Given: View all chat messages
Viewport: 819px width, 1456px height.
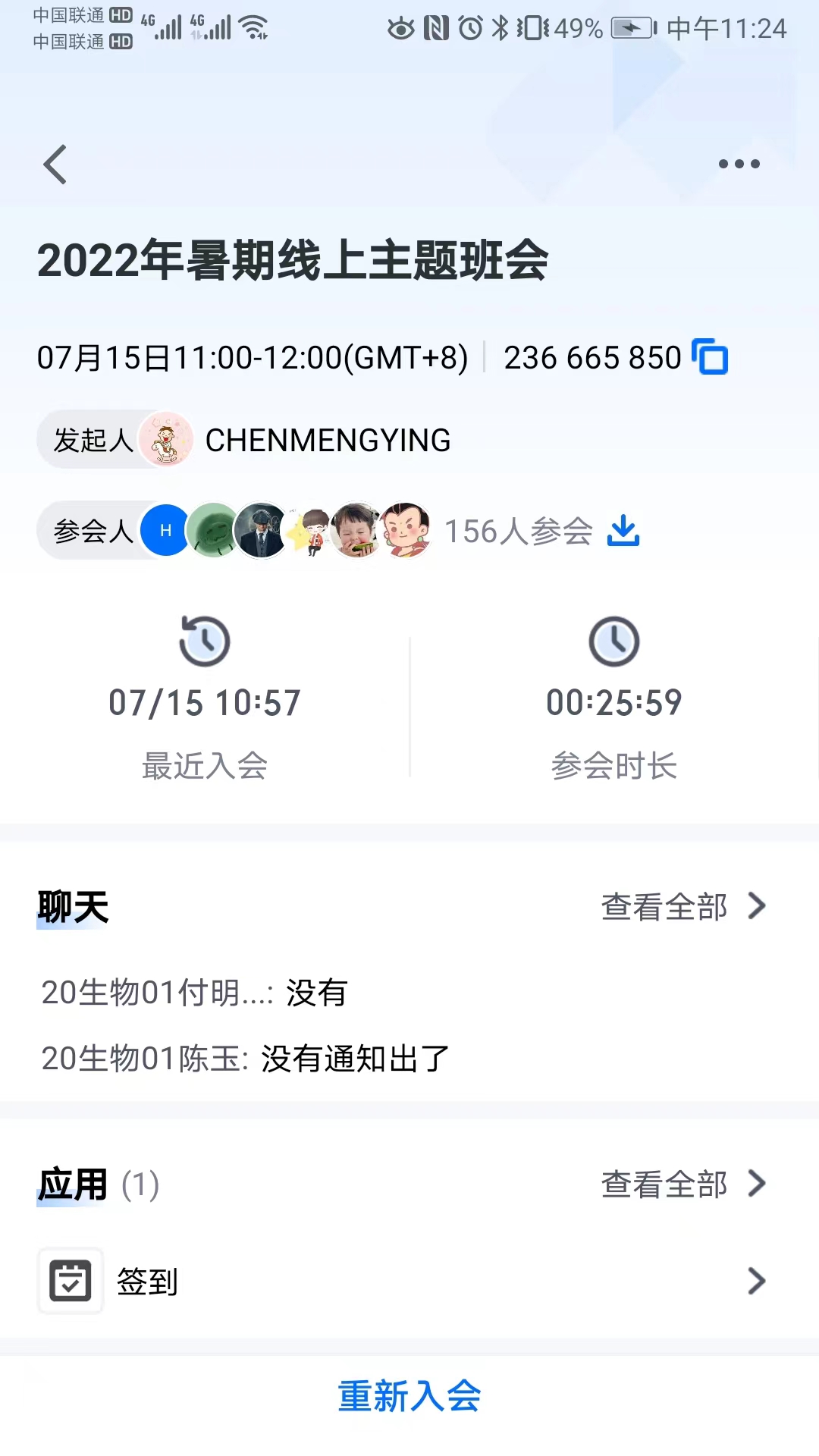Looking at the screenshot, I should tap(682, 906).
